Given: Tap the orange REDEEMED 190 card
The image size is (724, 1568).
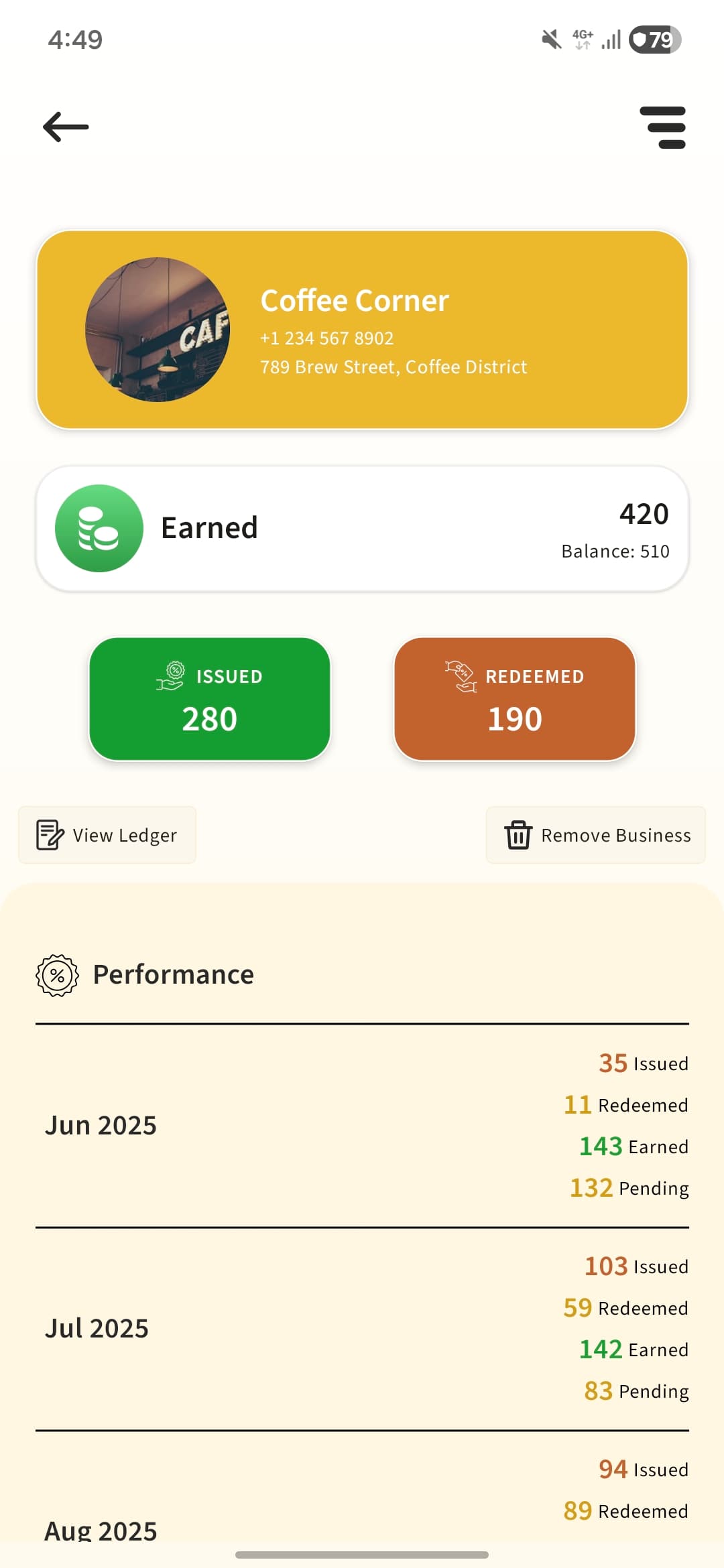Looking at the screenshot, I should tap(514, 698).
